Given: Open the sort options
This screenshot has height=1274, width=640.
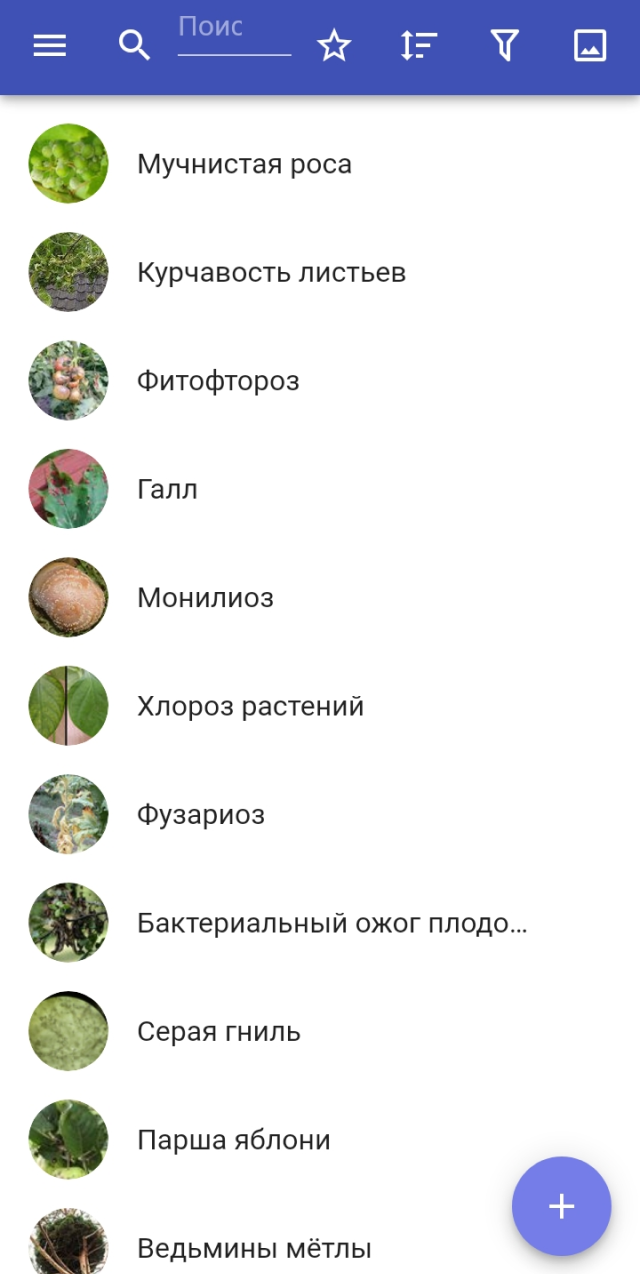Looking at the screenshot, I should [419, 46].
